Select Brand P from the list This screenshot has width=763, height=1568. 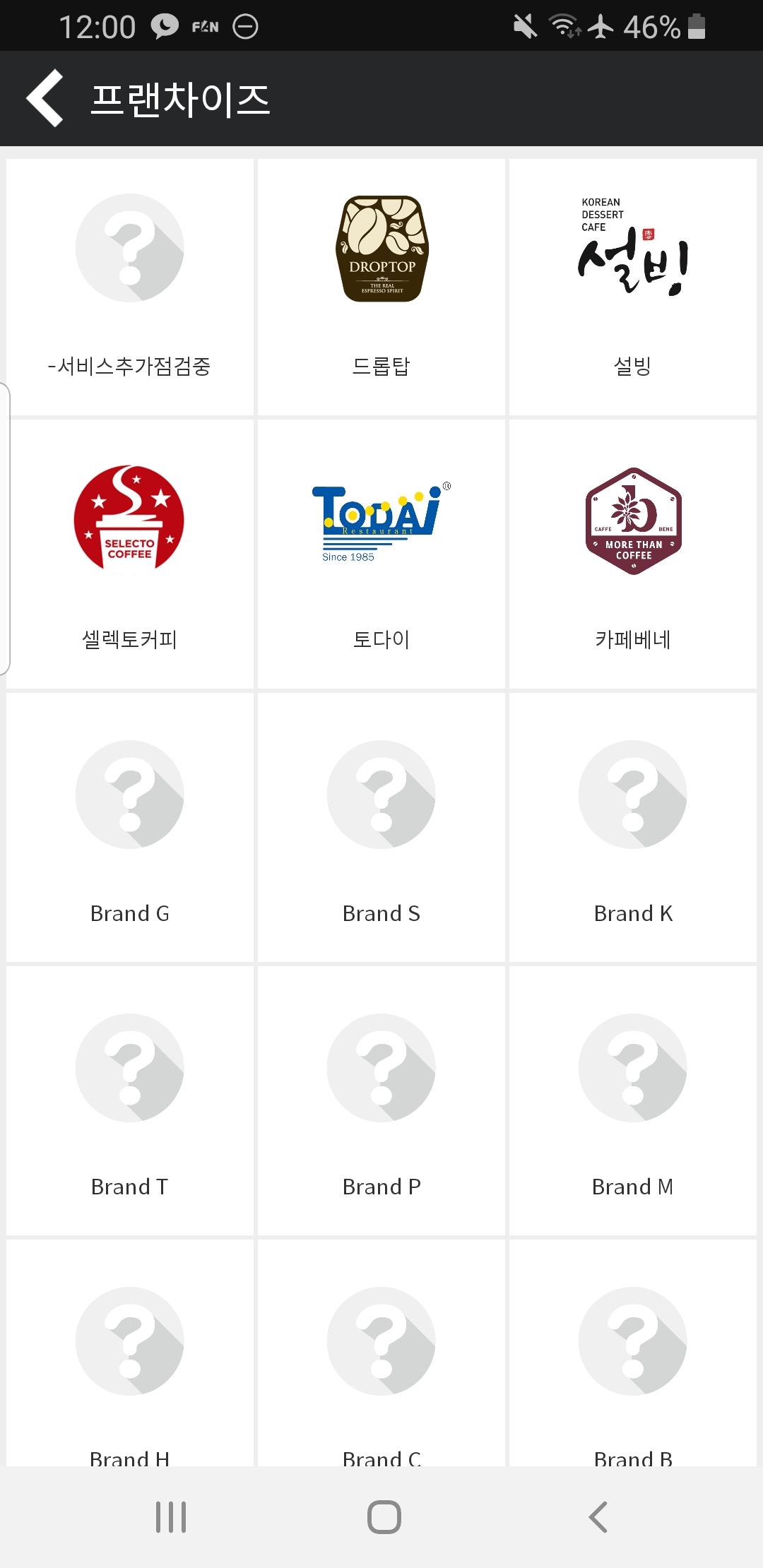(x=381, y=1100)
